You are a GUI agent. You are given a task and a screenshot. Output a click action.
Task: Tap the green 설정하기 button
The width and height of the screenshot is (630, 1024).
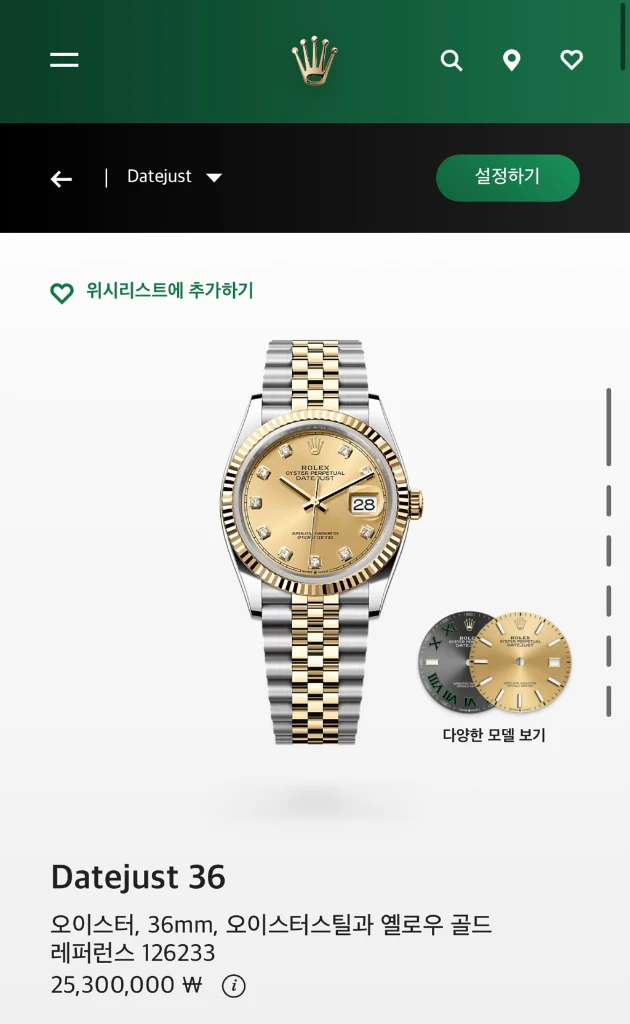pyautogui.click(x=507, y=178)
